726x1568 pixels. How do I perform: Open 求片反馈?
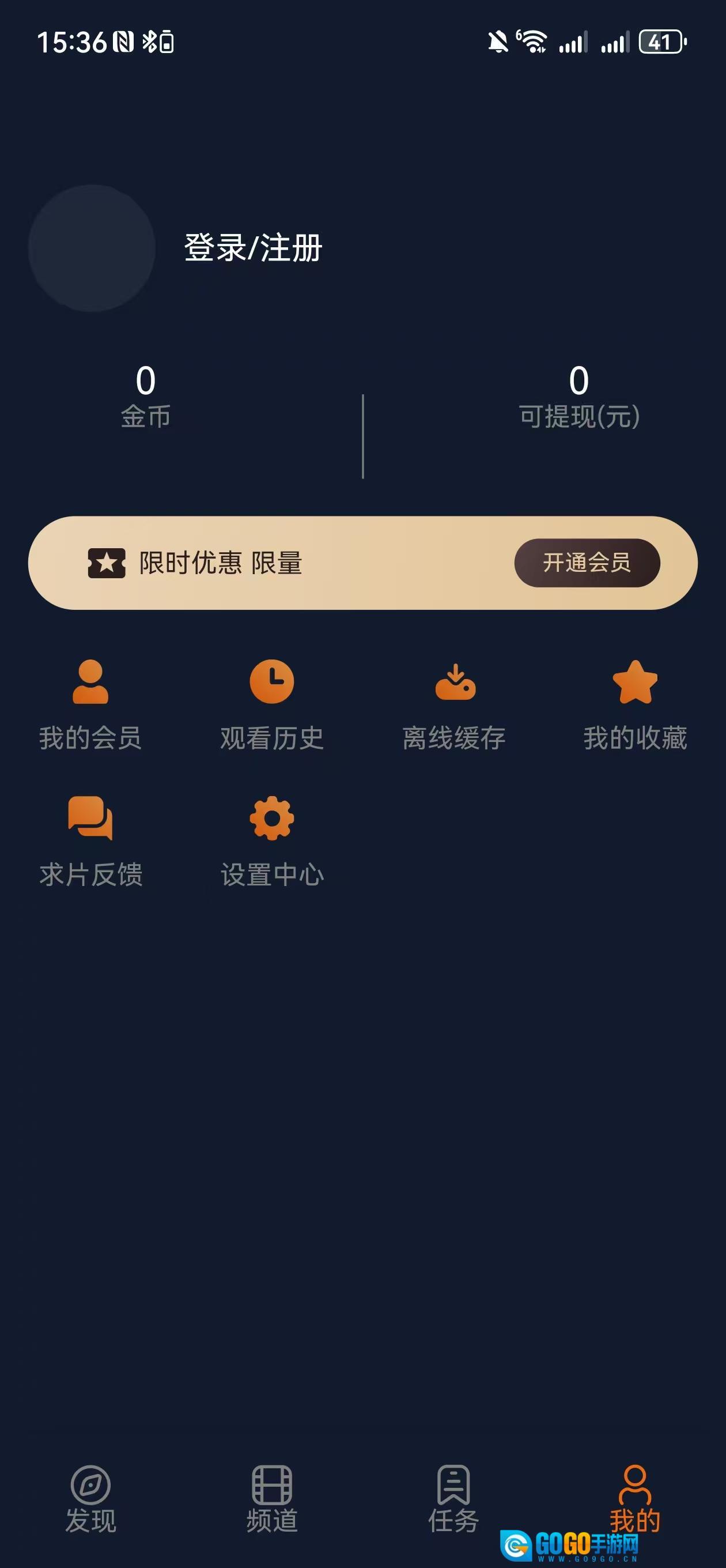(90, 841)
